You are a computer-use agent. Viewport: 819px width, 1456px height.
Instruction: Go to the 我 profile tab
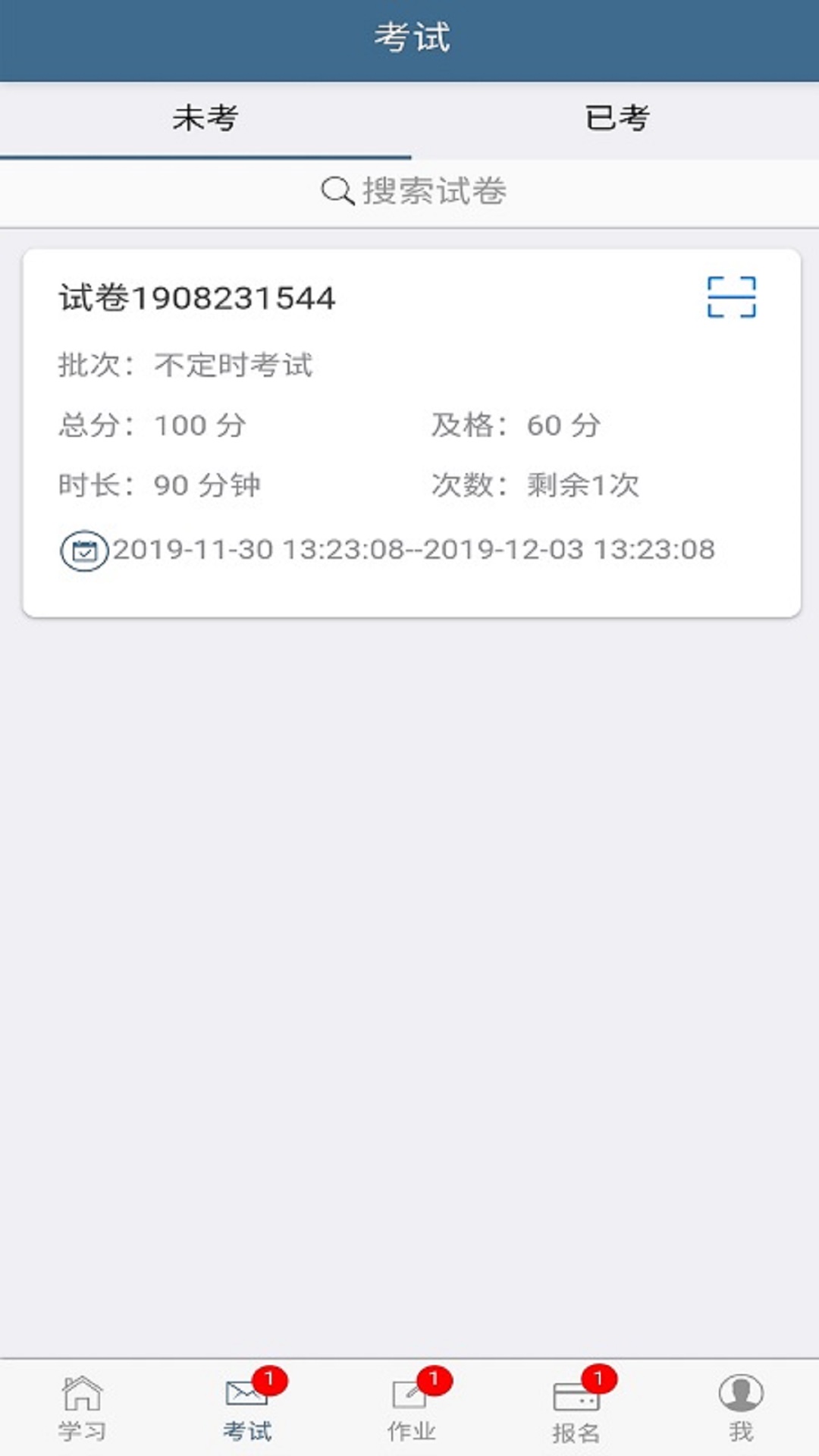tap(740, 1408)
